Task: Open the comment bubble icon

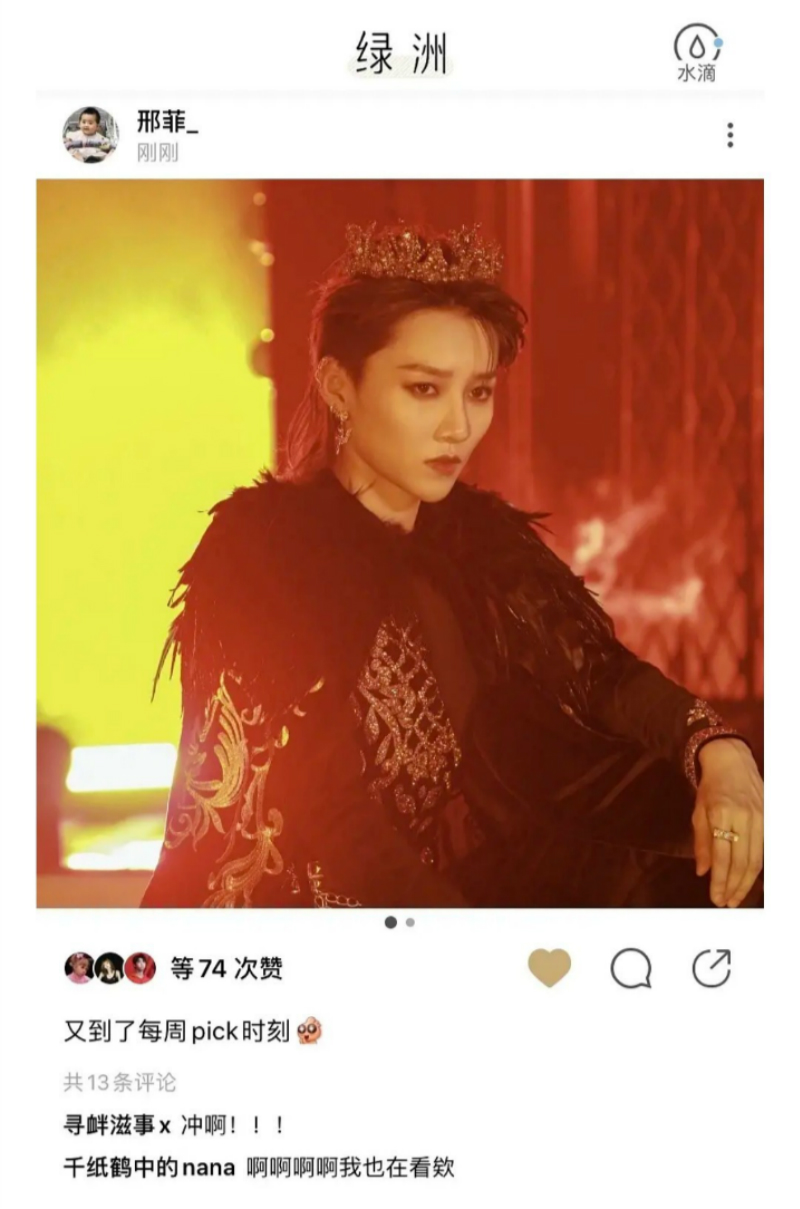Action: point(631,968)
